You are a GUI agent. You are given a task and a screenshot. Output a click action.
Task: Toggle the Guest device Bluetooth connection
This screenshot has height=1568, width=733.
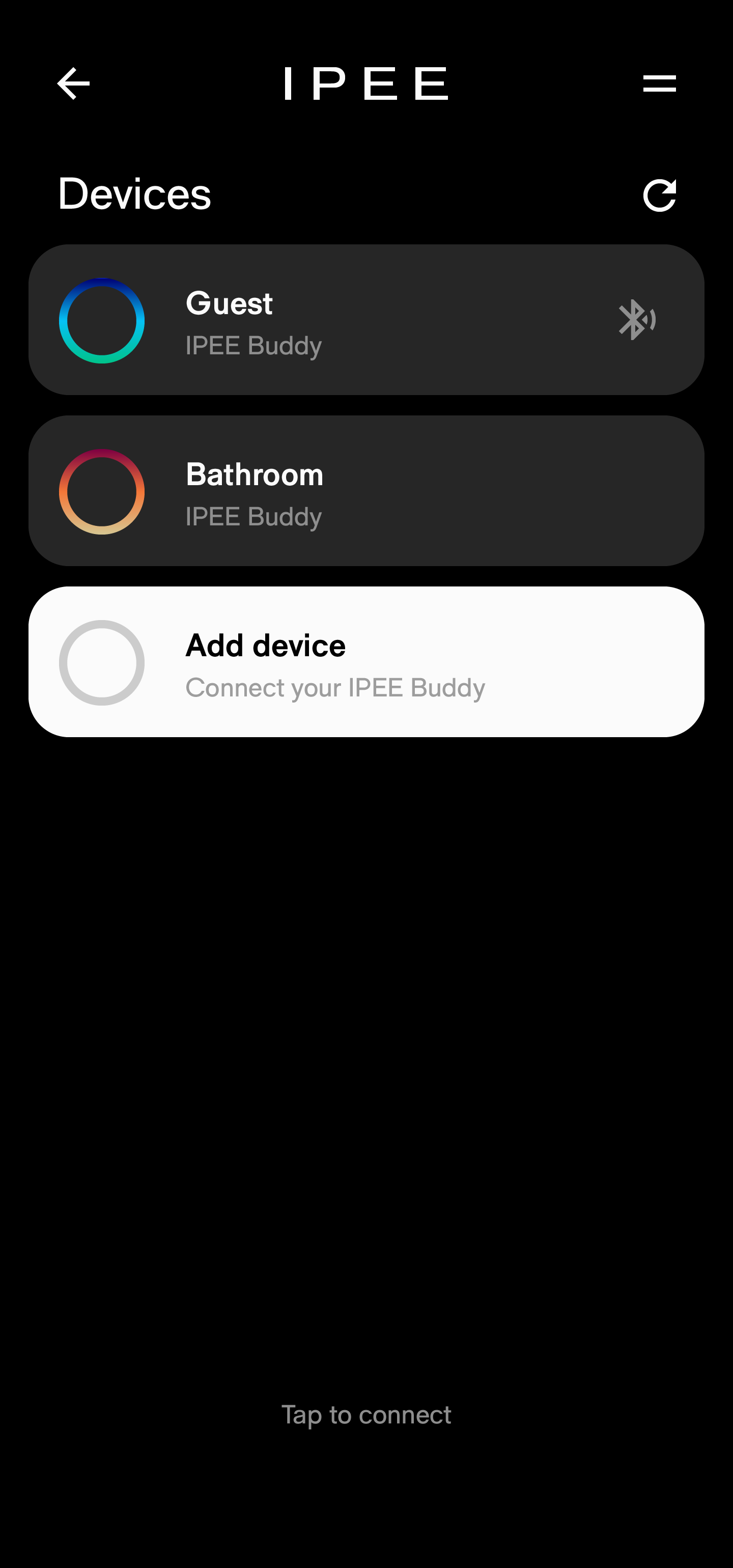637,319
